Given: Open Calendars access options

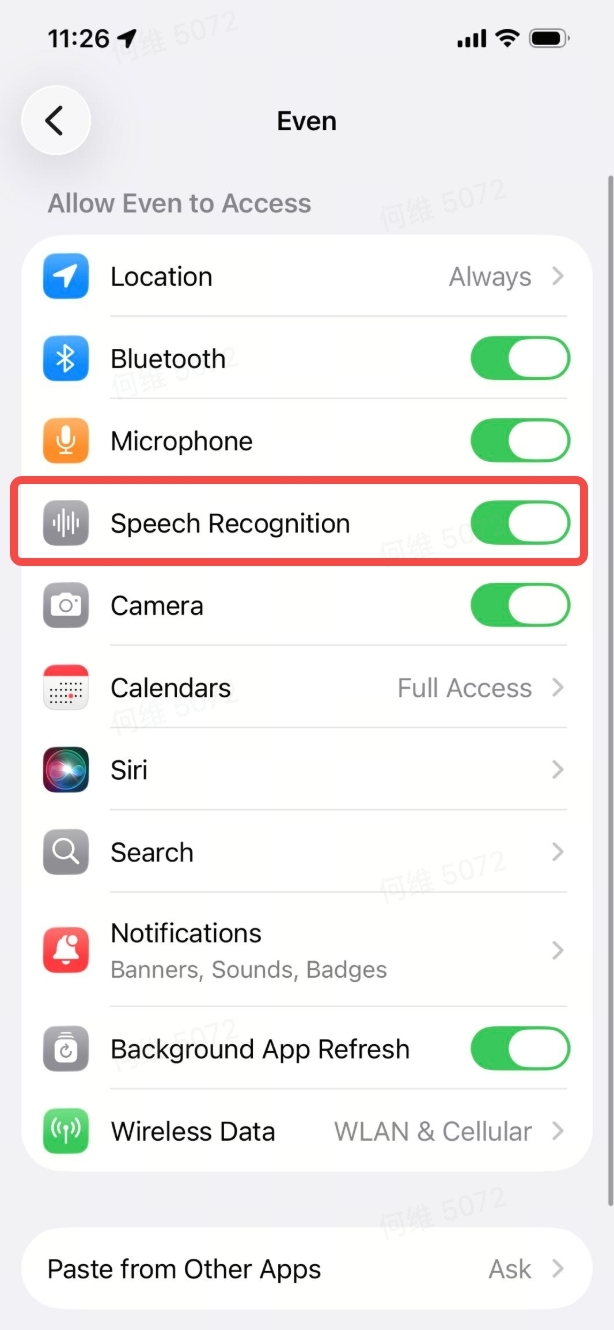Looking at the screenshot, I should pyautogui.click(x=306, y=688).
